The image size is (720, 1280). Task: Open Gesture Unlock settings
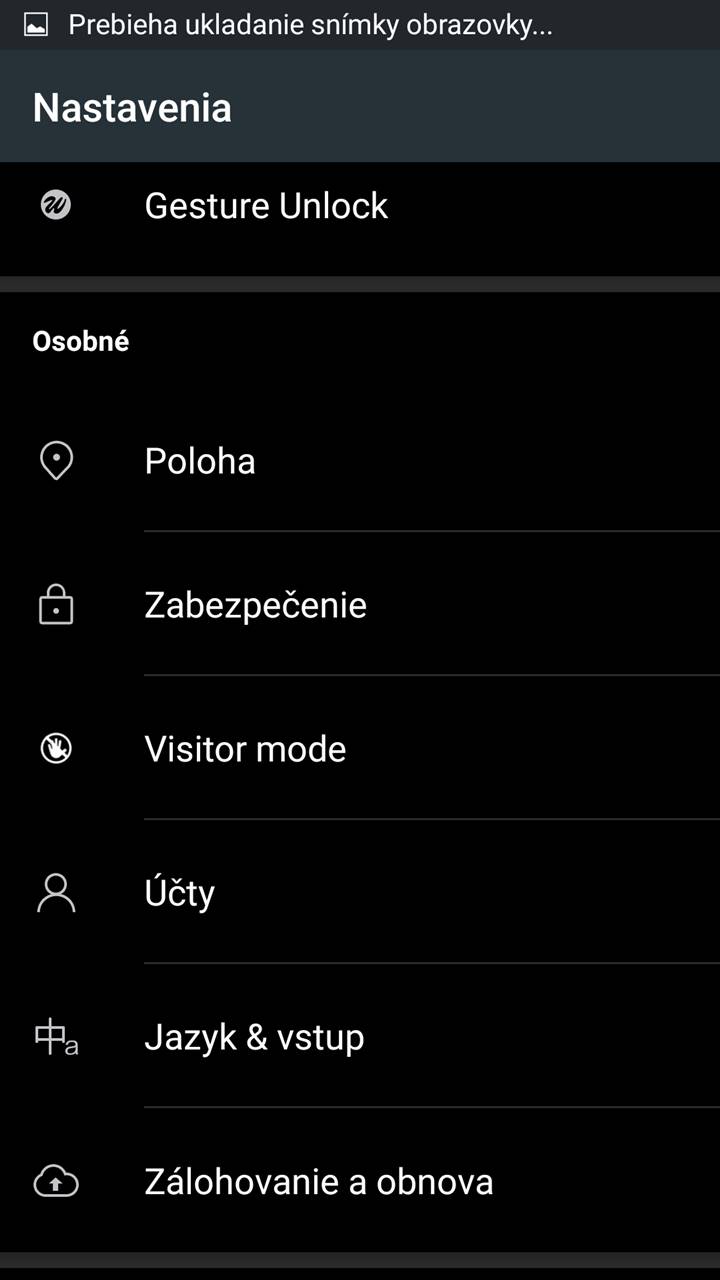(266, 206)
